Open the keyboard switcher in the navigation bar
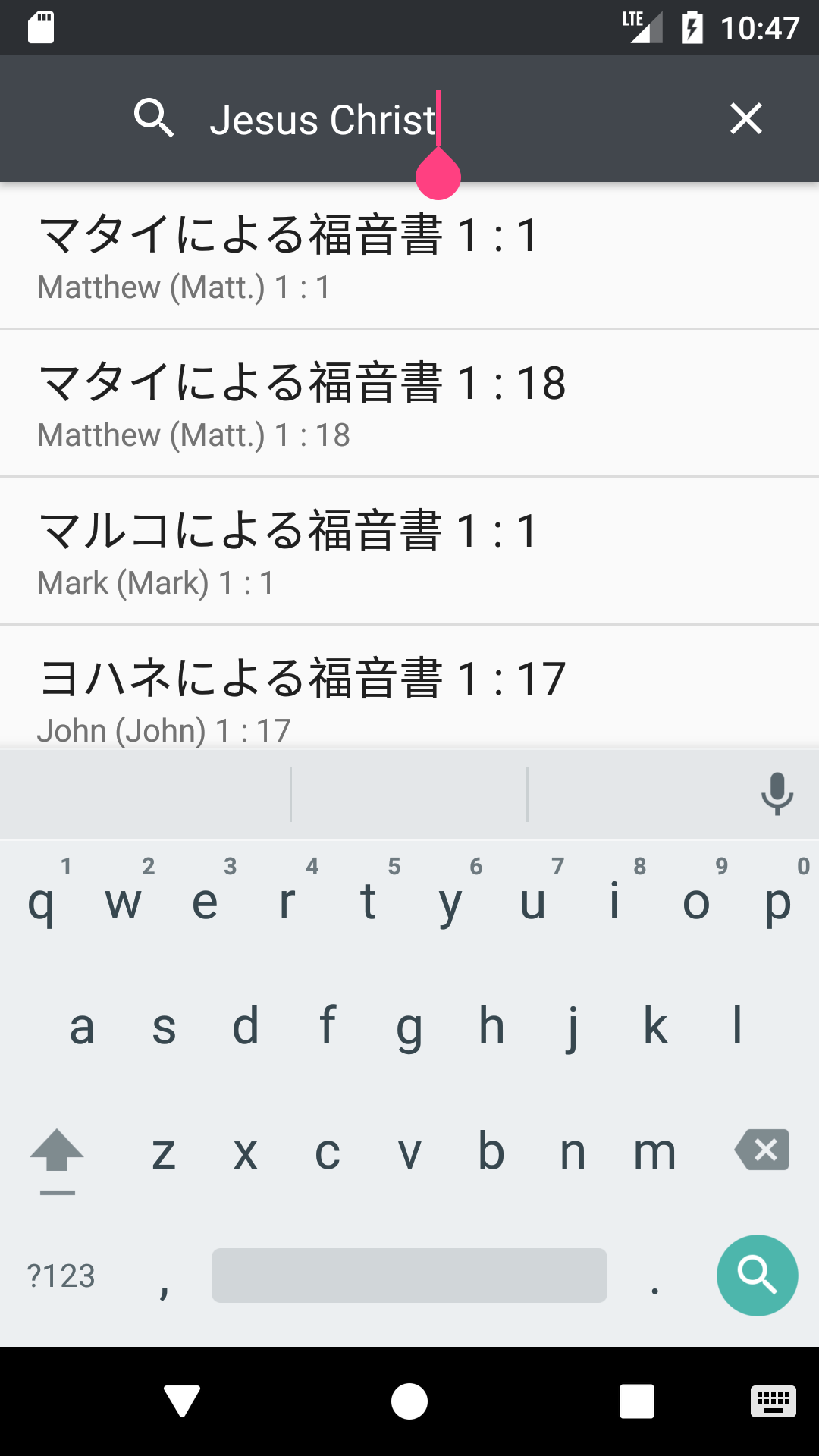Image resolution: width=819 pixels, height=1456 pixels. tap(773, 1401)
